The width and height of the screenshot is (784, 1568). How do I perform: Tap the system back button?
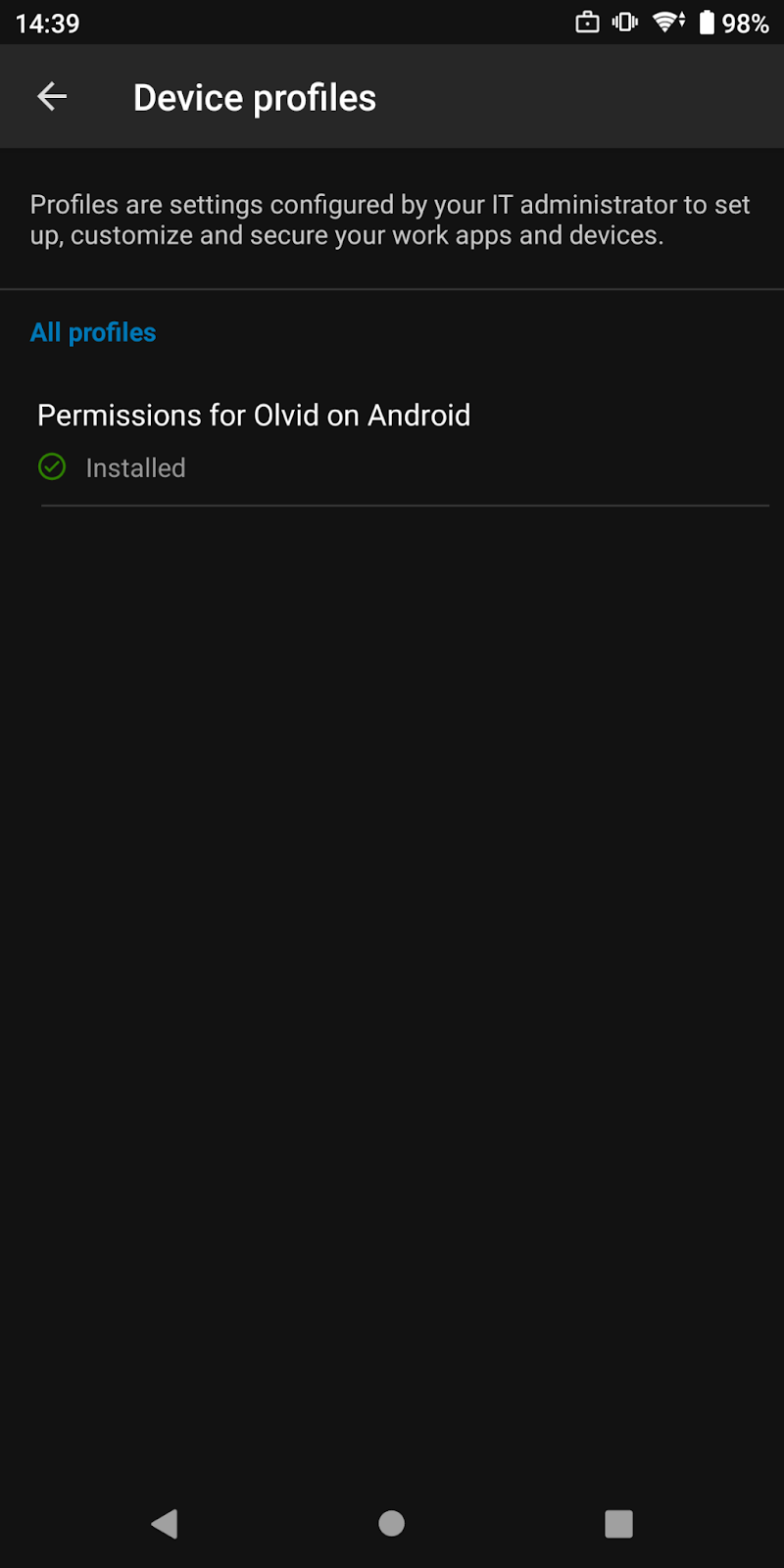point(165,1523)
